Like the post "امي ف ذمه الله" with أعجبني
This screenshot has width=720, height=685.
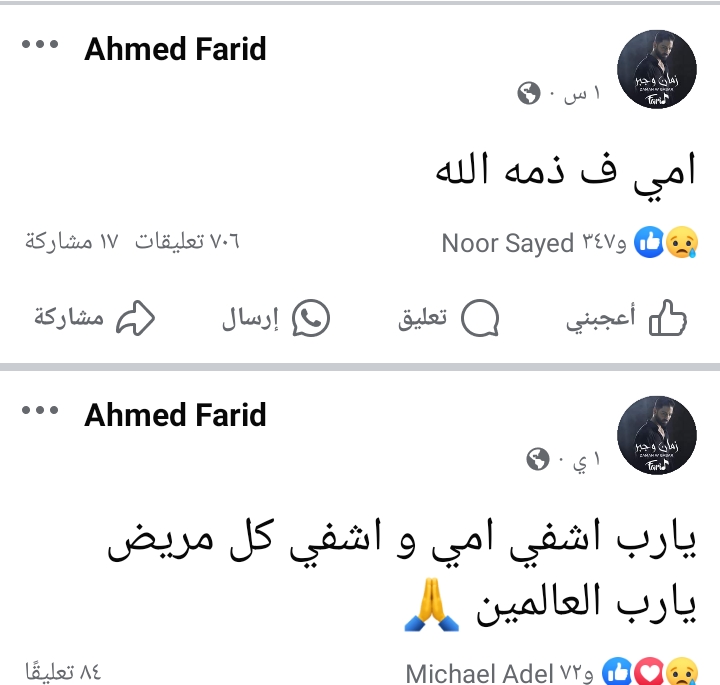627,319
